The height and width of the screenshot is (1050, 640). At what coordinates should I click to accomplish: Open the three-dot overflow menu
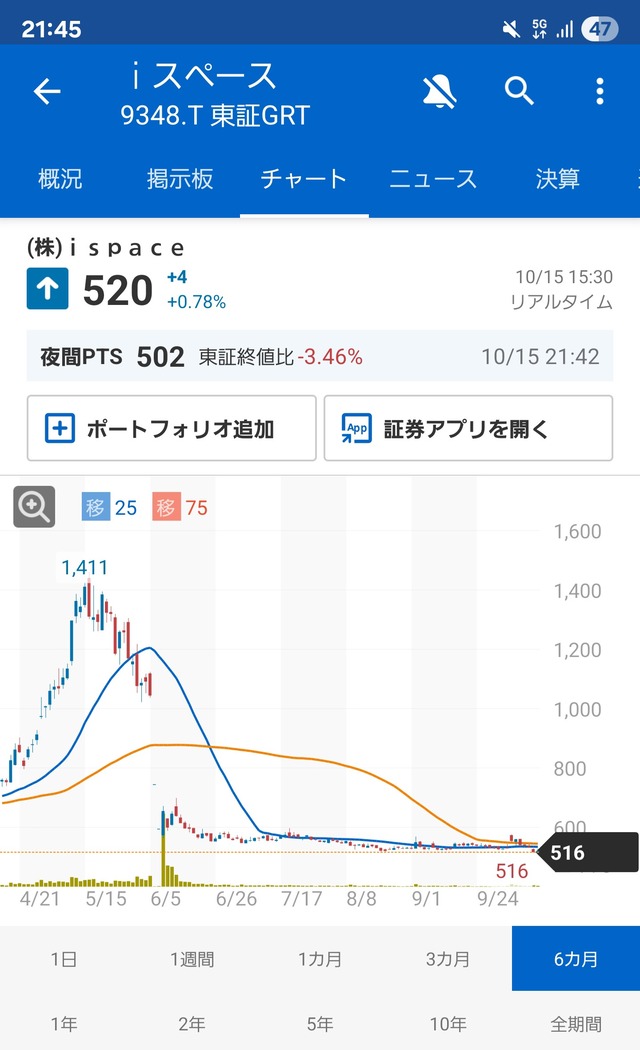pyautogui.click(x=599, y=92)
